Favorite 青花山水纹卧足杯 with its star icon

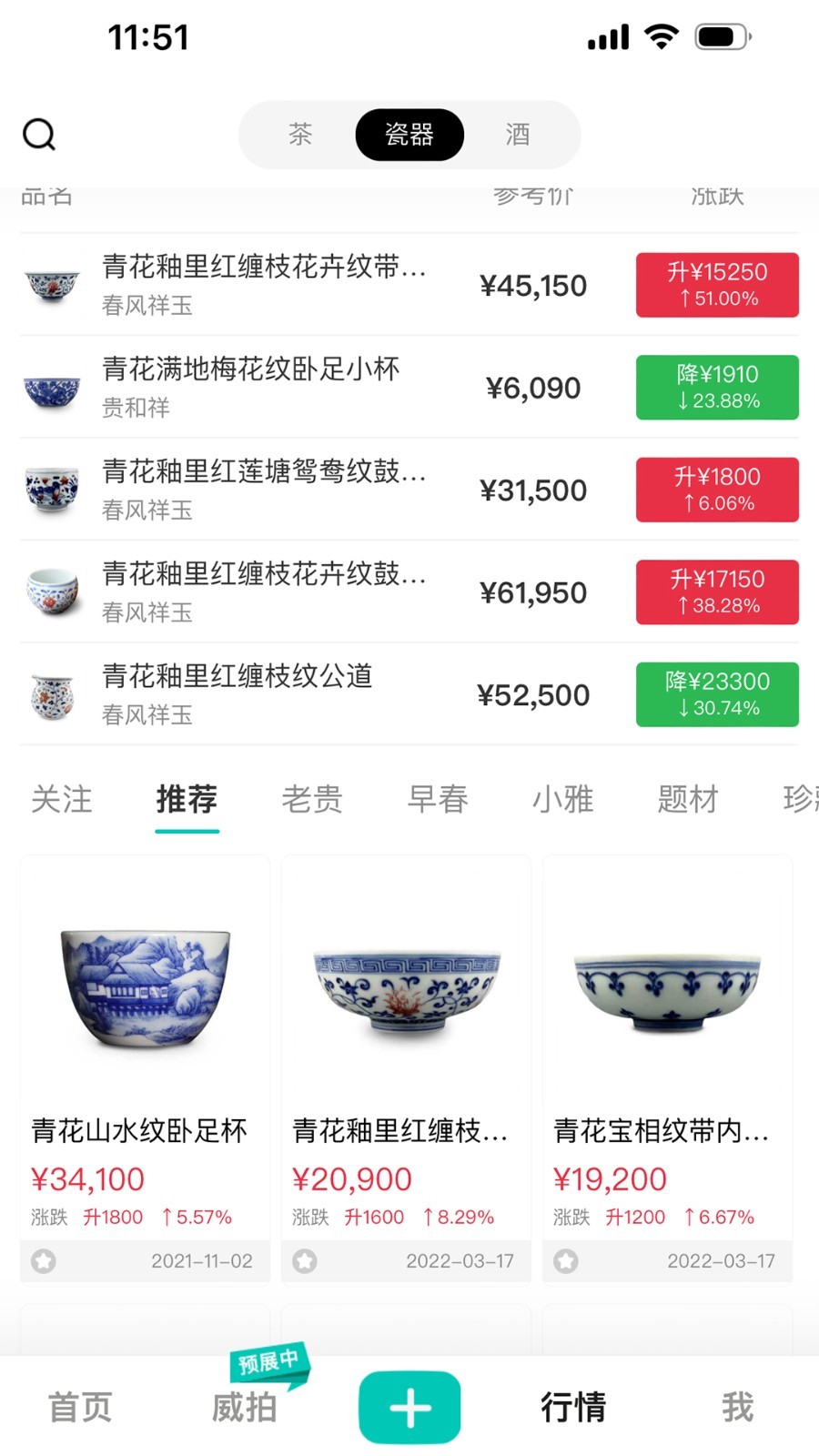[x=44, y=1261]
